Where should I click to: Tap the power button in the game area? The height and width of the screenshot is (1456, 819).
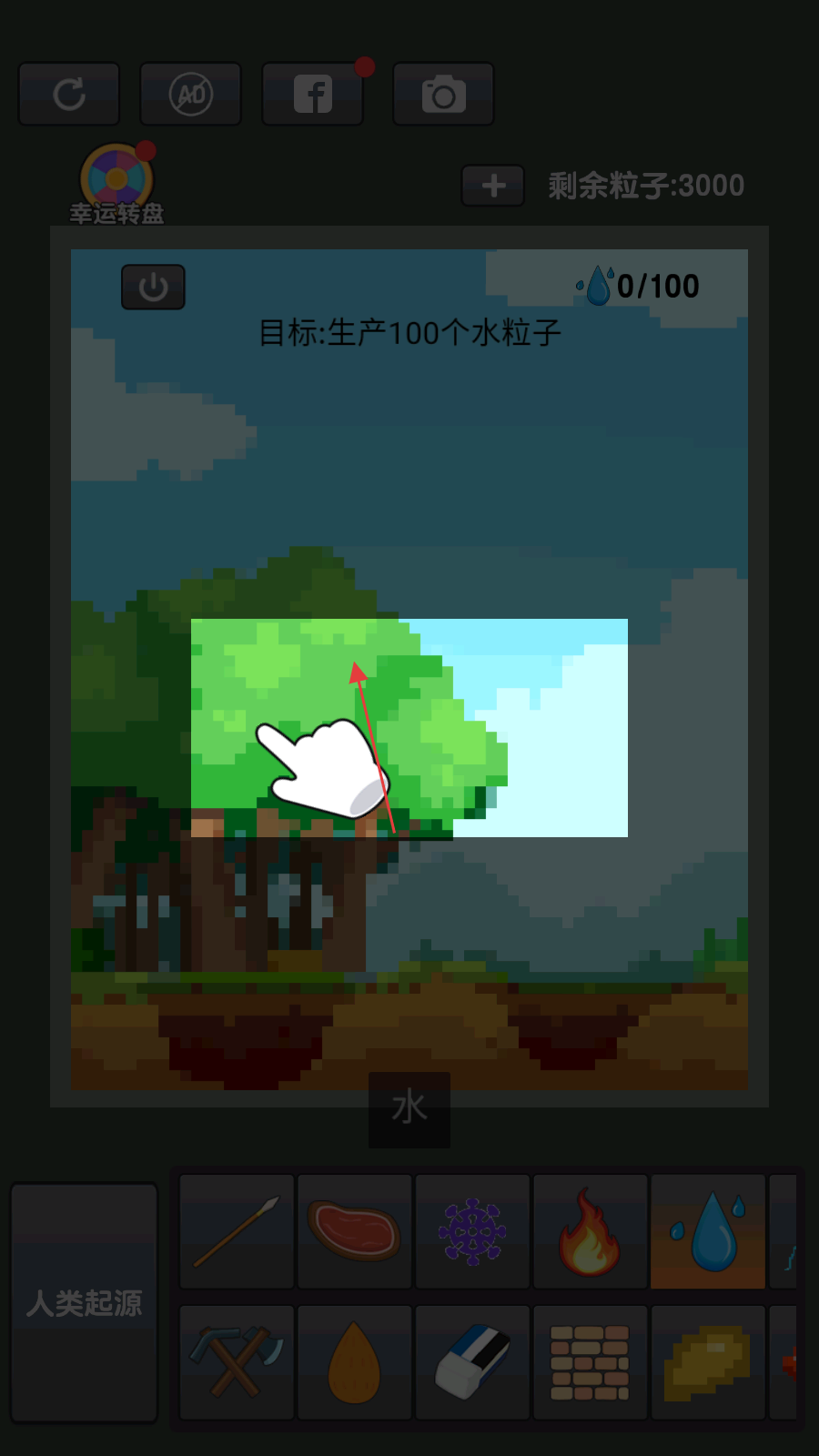click(153, 288)
